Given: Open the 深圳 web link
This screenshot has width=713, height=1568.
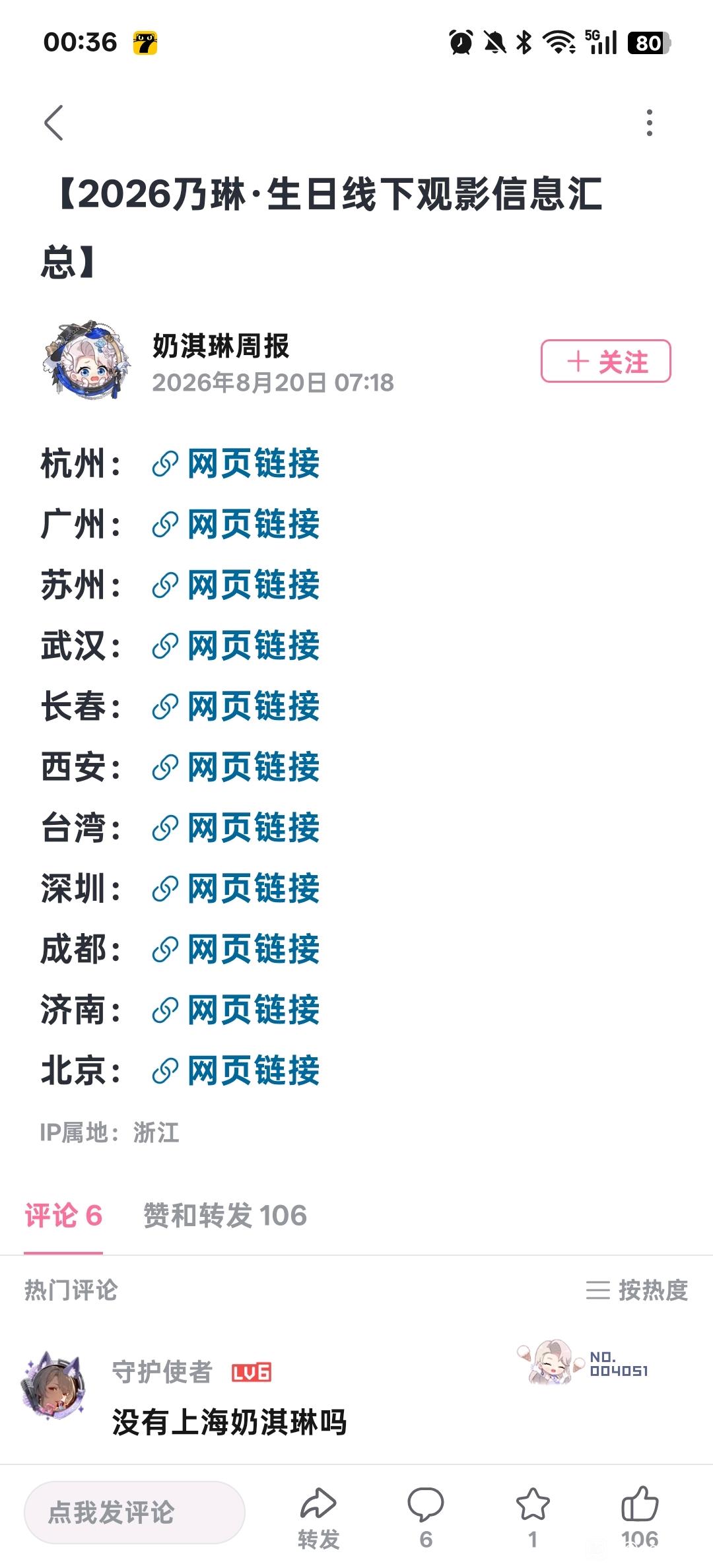Looking at the screenshot, I should point(236,888).
